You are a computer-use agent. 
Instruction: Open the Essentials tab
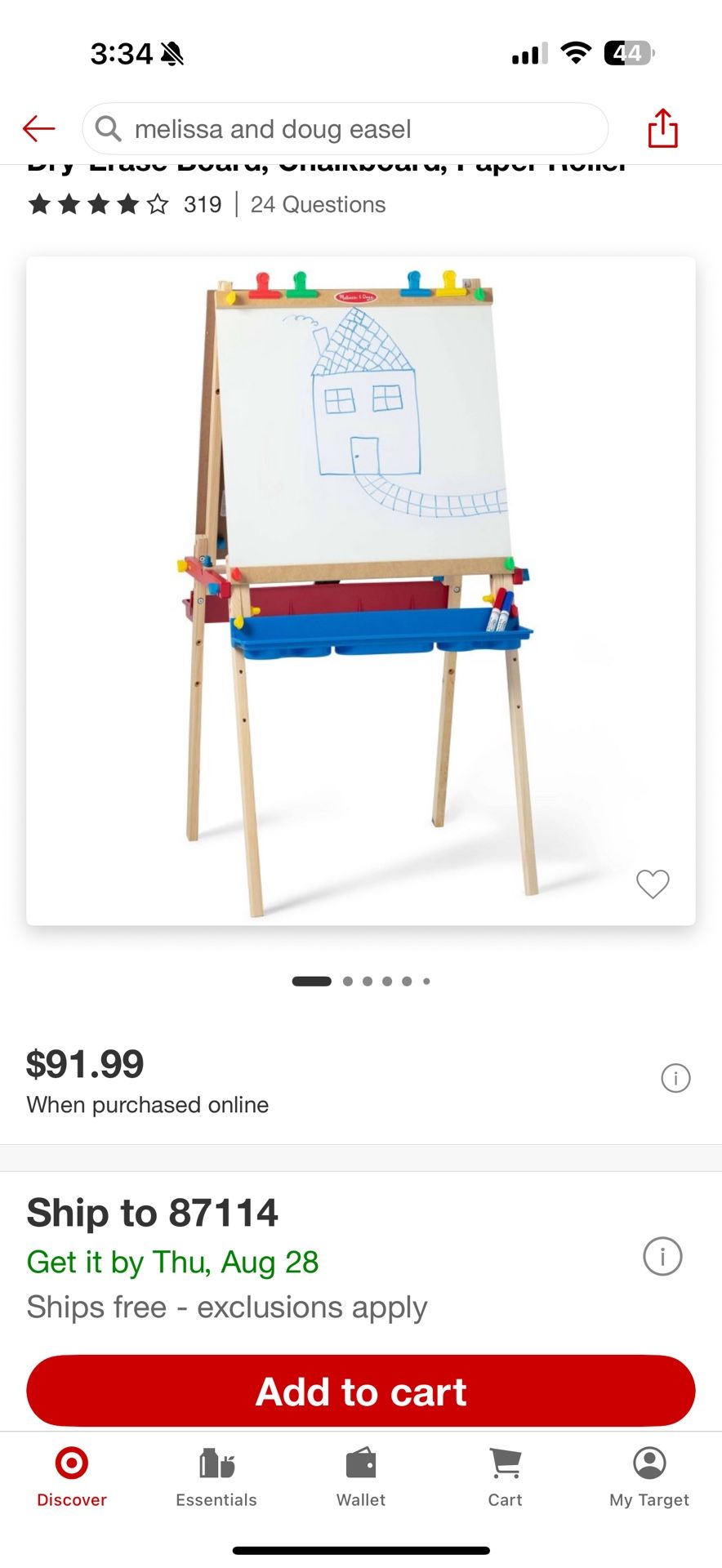(x=216, y=1477)
